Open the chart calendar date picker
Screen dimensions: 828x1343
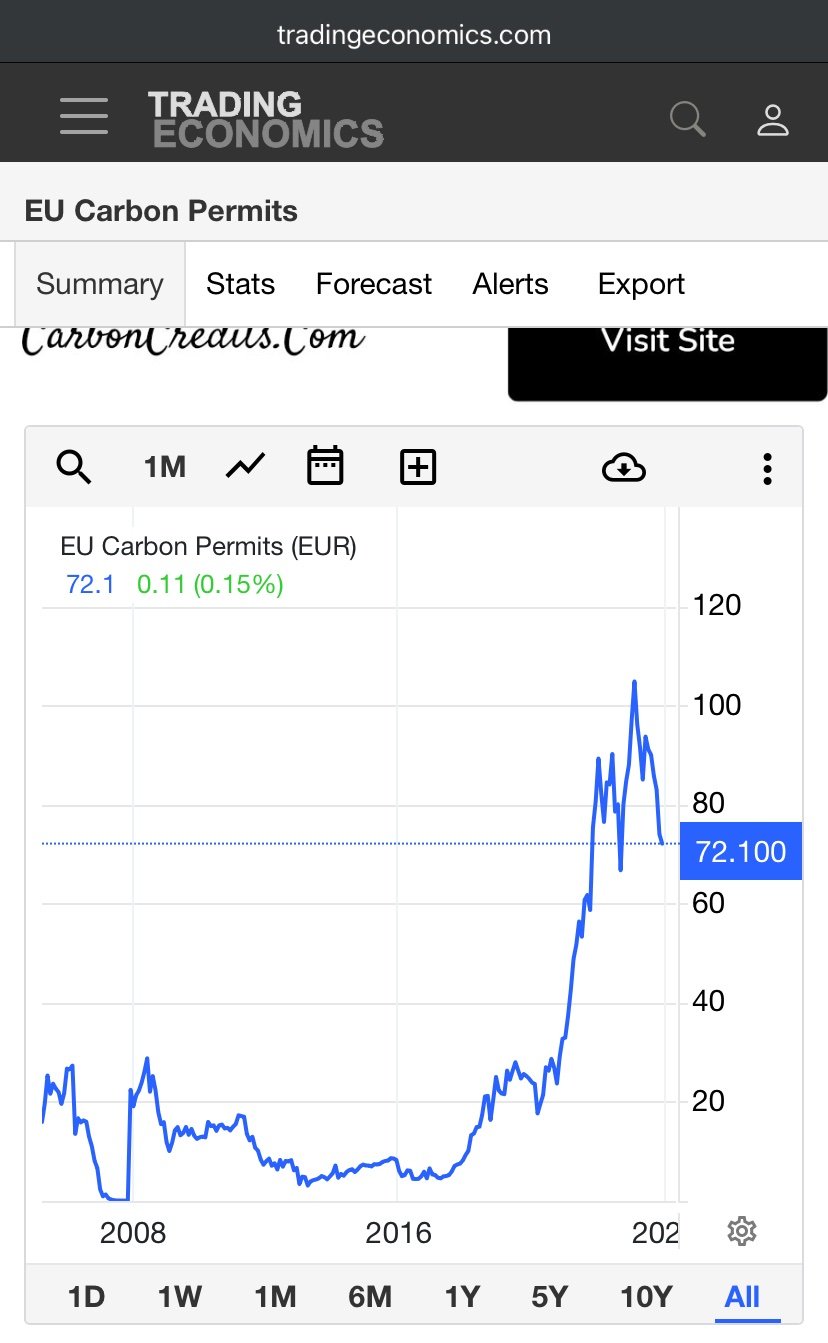coord(325,466)
